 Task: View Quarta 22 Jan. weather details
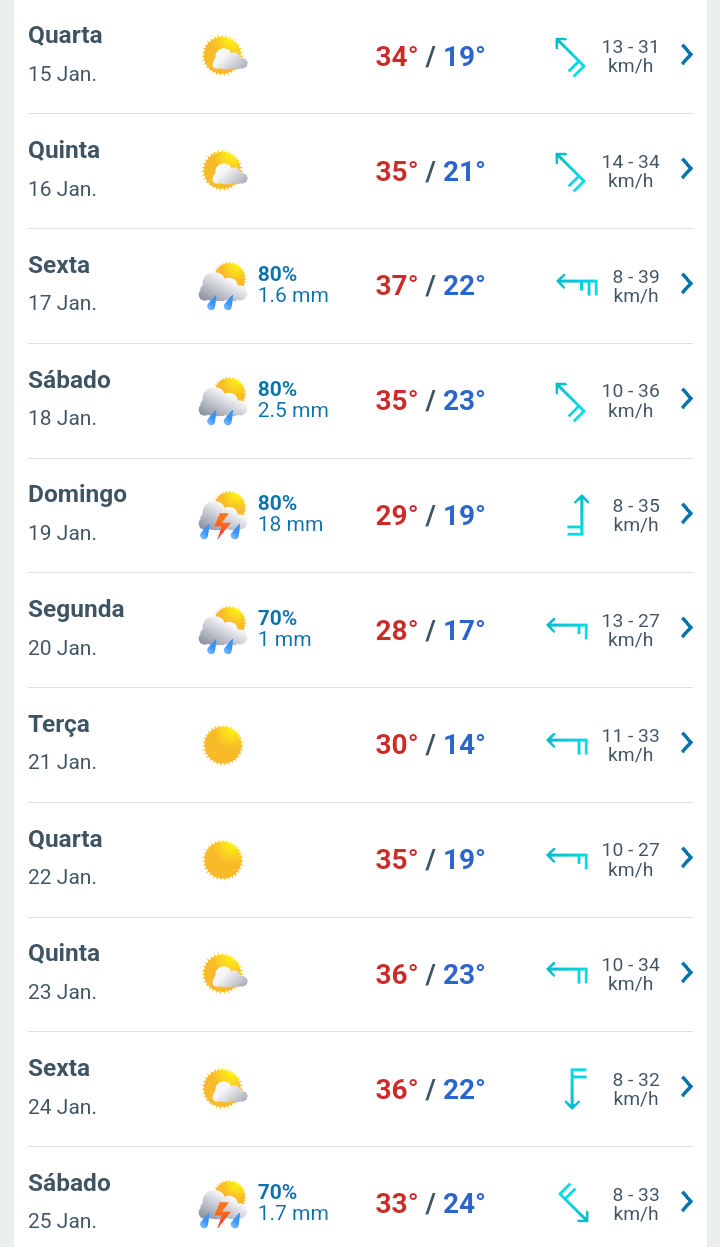[x=360, y=860]
